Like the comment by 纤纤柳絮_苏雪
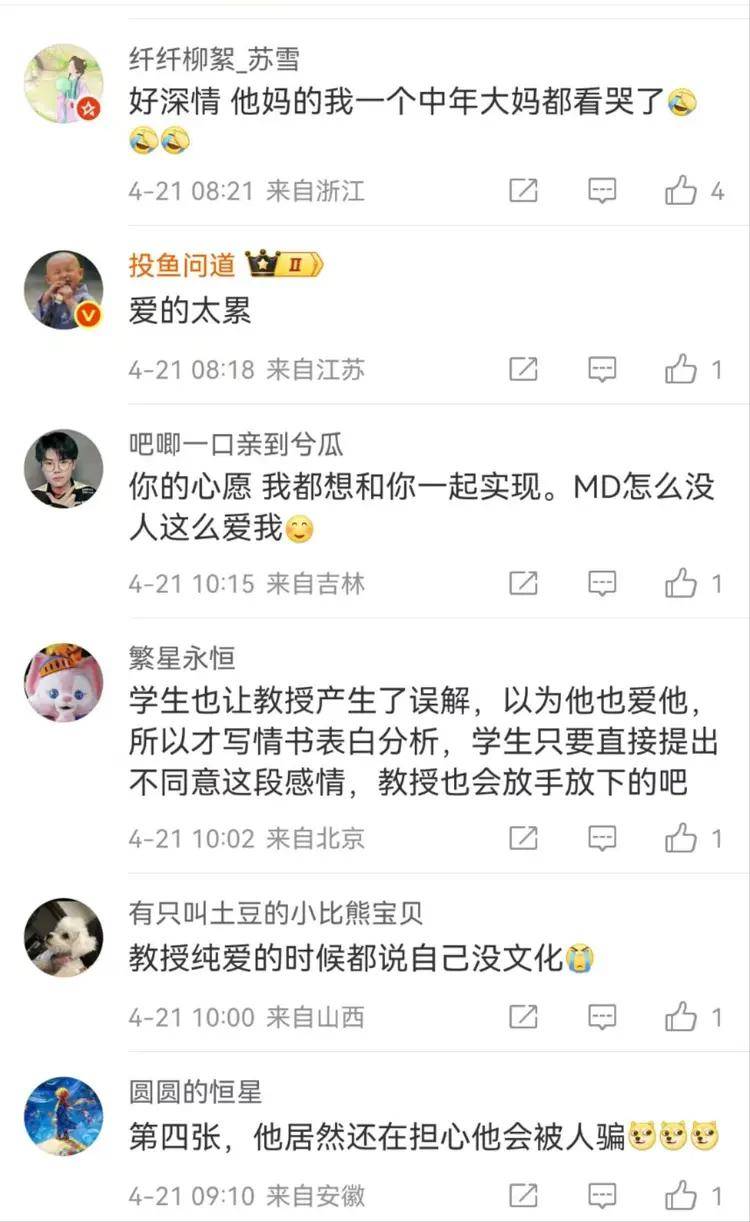The width and height of the screenshot is (750, 1222). [x=682, y=191]
